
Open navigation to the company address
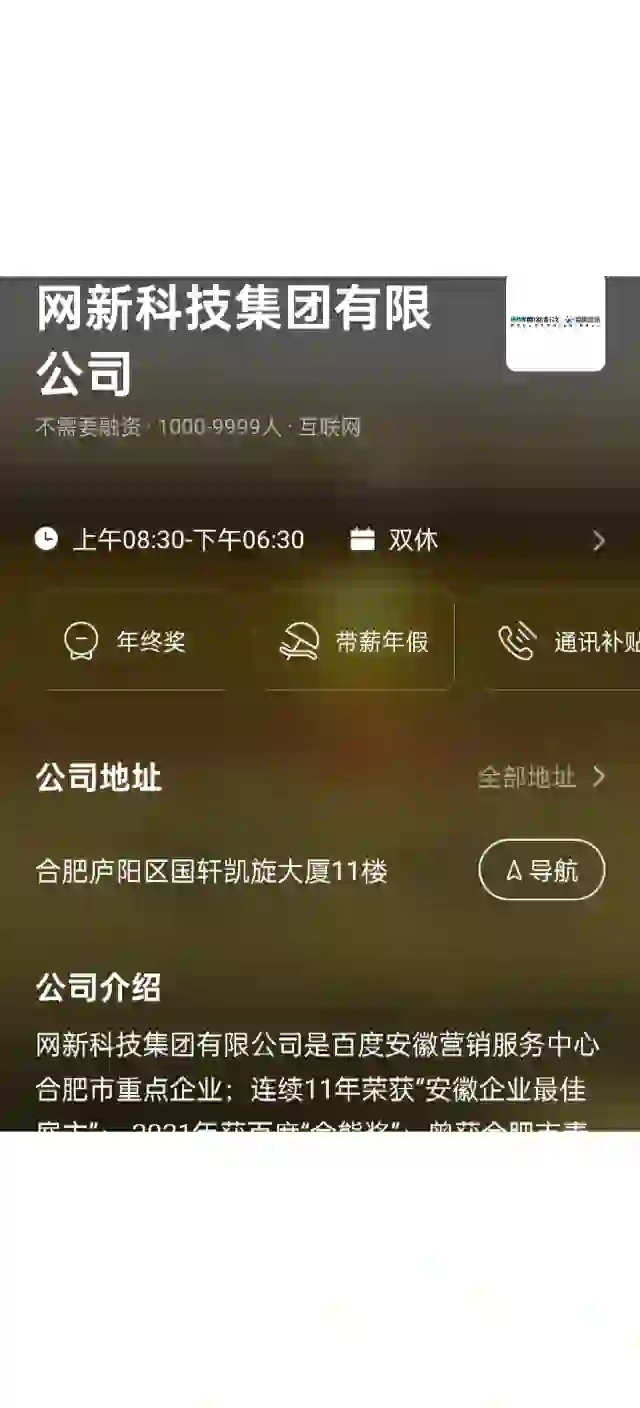pos(541,870)
